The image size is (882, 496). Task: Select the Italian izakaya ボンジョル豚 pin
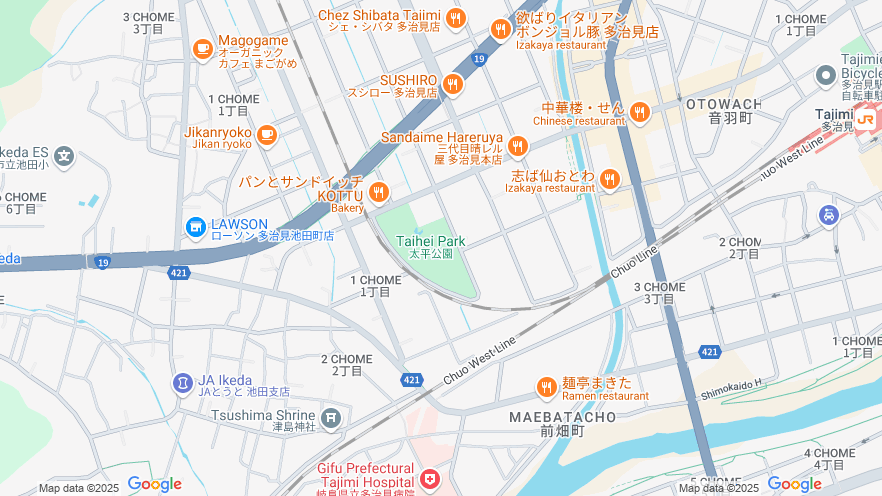tap(501, 29)
